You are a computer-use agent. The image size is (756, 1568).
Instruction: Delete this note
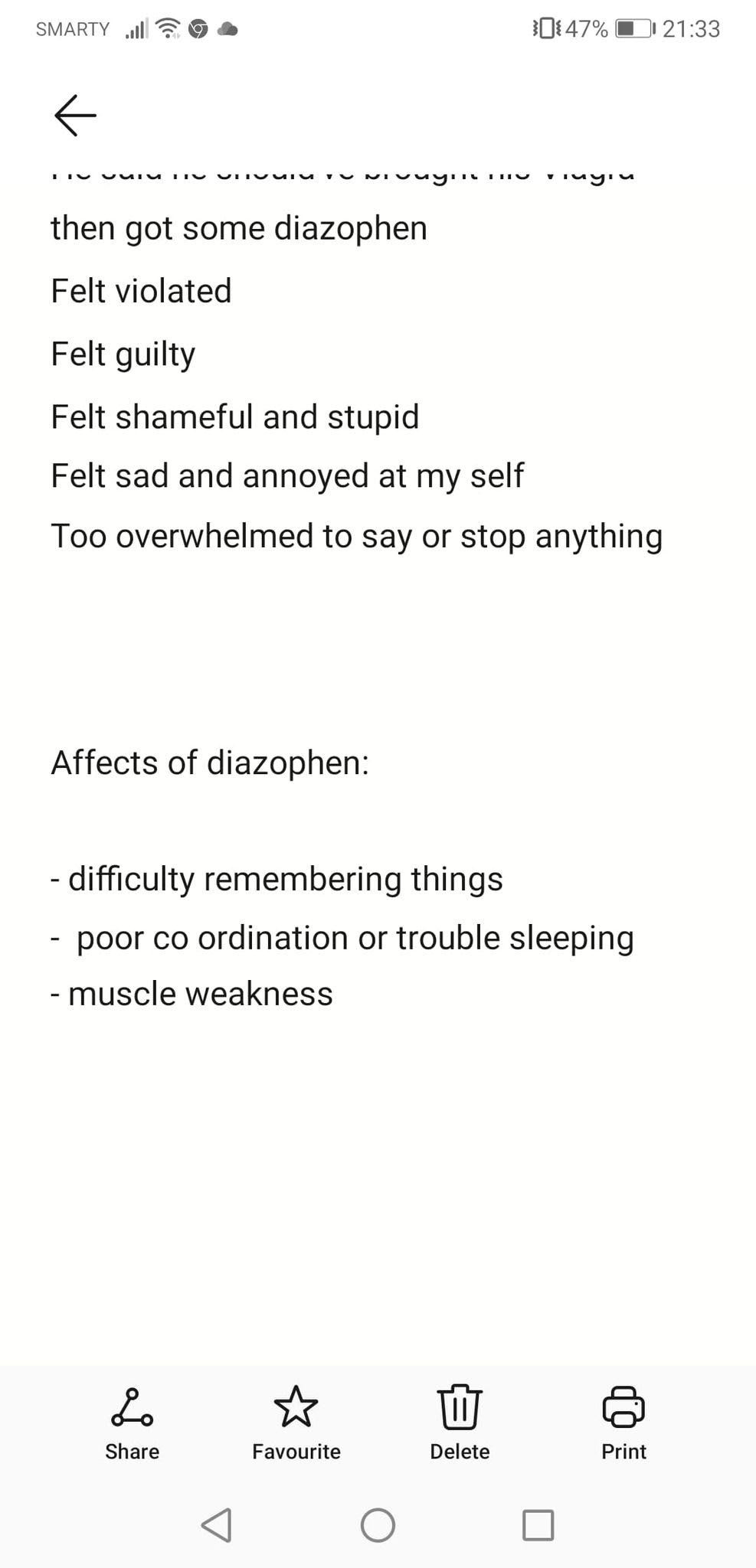click(460, 1424)
